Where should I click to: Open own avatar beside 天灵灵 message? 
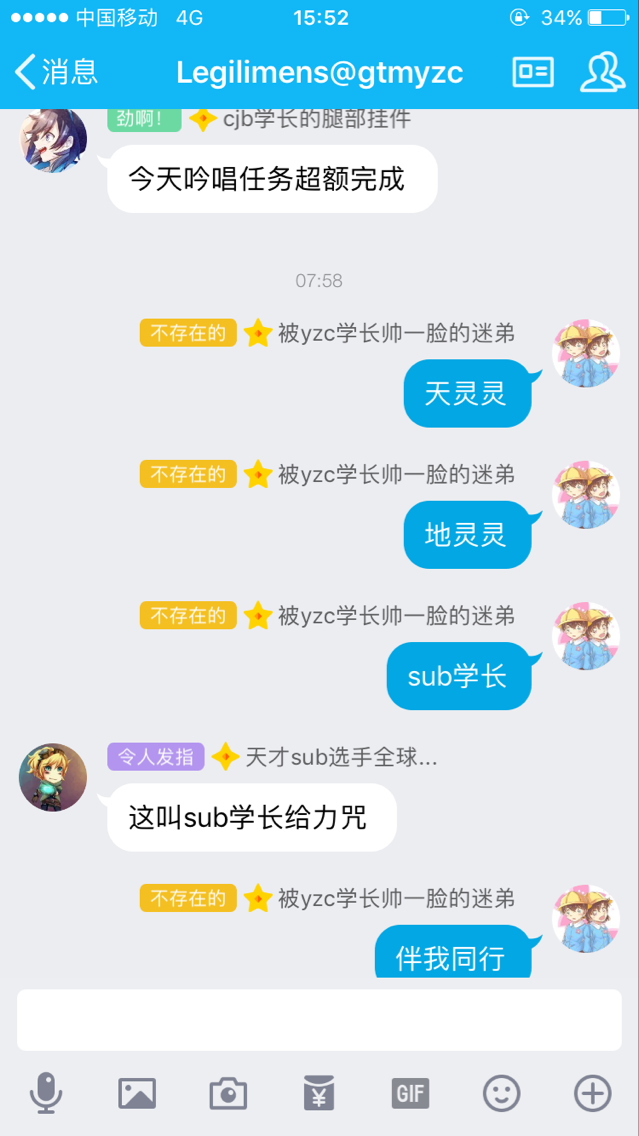[x=586, y=354]
